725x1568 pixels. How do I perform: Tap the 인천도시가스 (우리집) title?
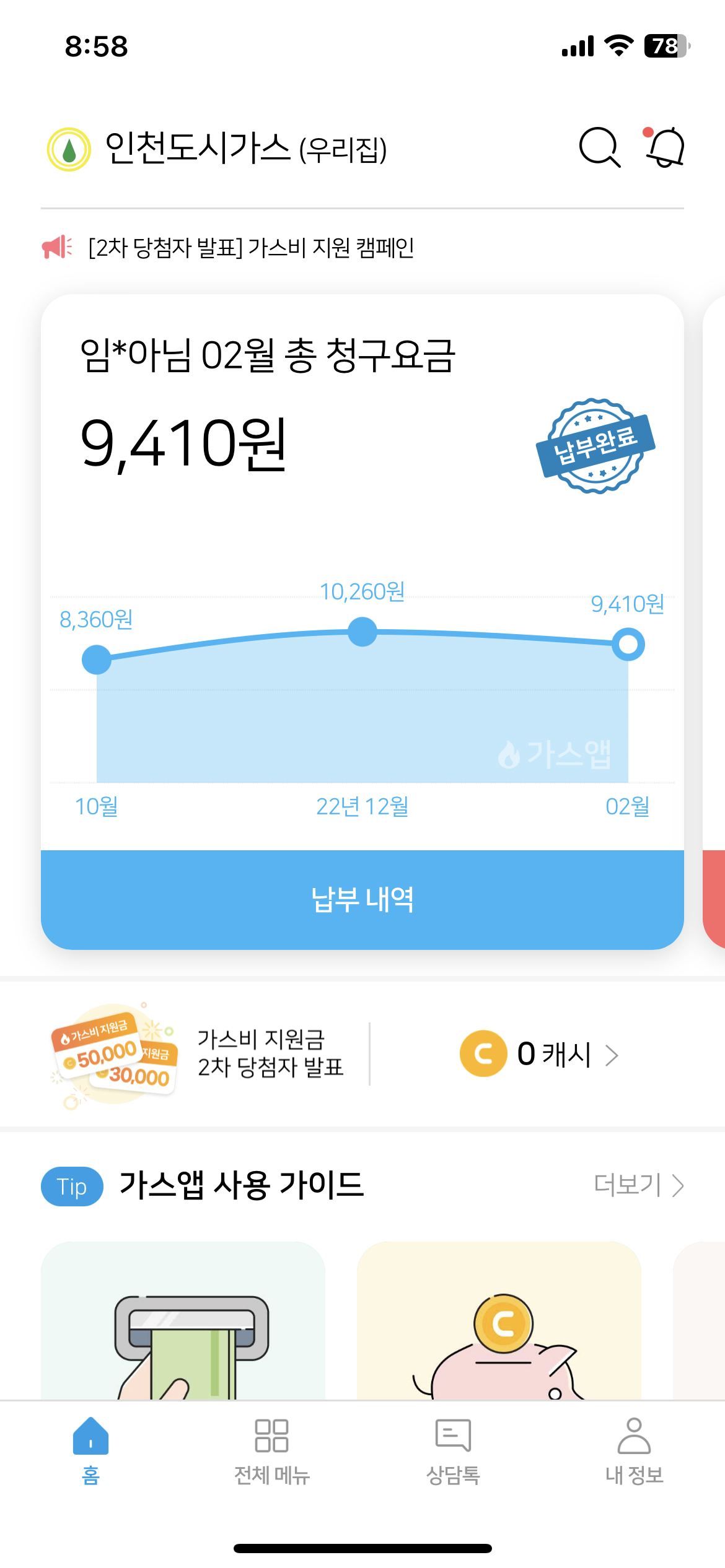[x=246, y=149]
